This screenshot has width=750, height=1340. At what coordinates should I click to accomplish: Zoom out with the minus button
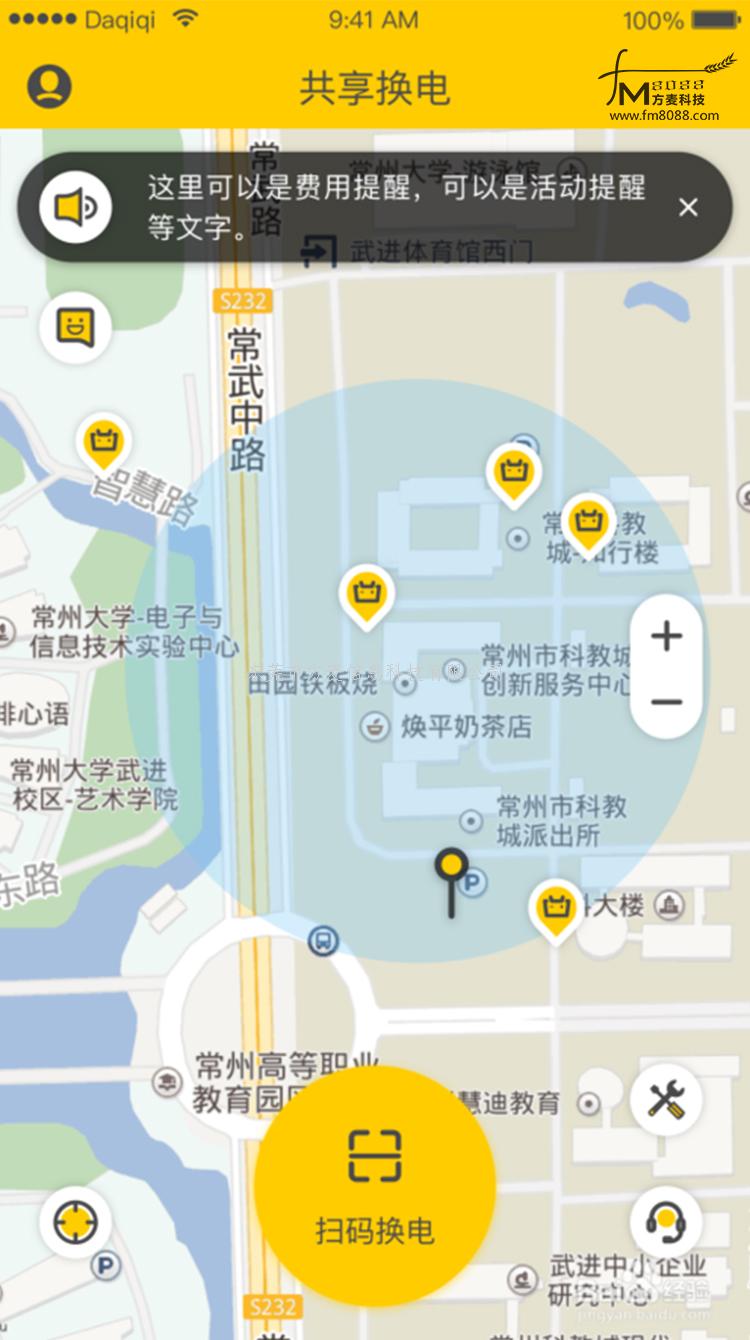click(666, 702)
